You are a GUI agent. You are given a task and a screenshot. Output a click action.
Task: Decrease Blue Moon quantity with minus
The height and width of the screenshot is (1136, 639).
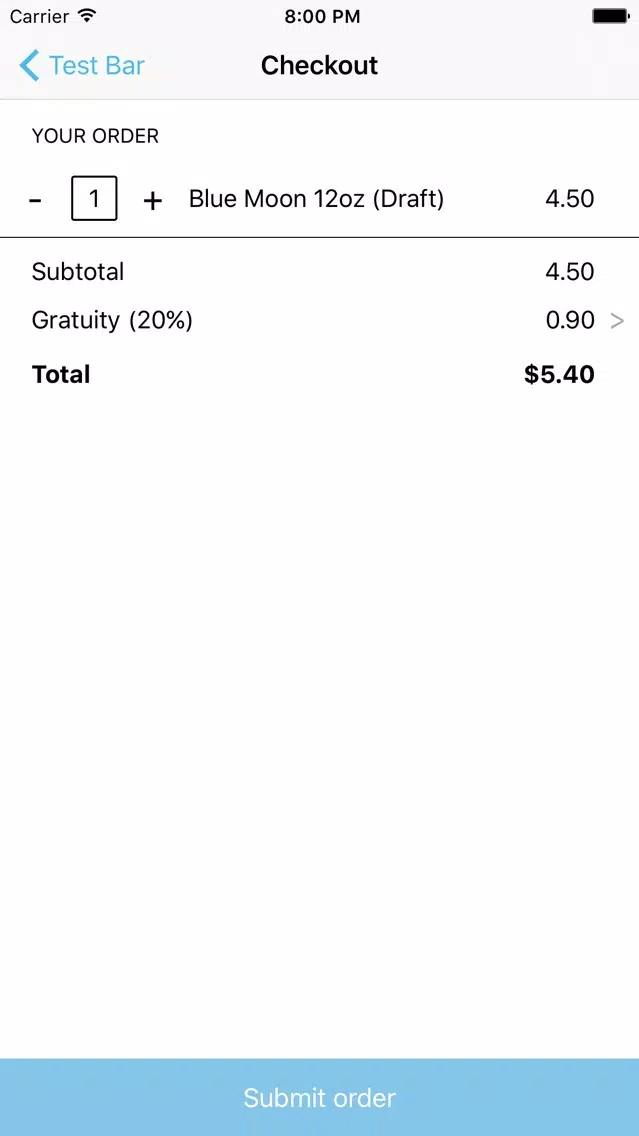coord(35,200)
